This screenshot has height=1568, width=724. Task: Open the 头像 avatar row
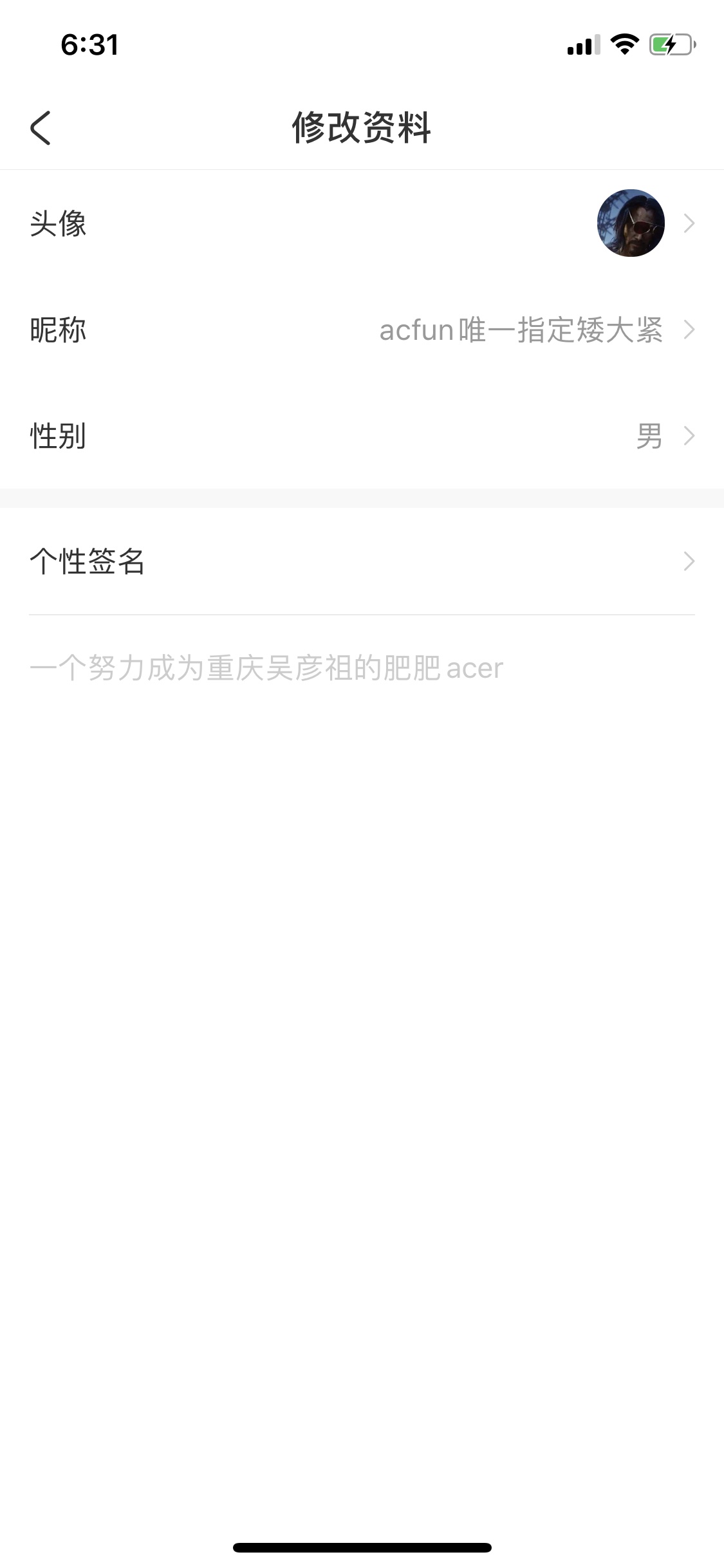click(x=362, y=223)
